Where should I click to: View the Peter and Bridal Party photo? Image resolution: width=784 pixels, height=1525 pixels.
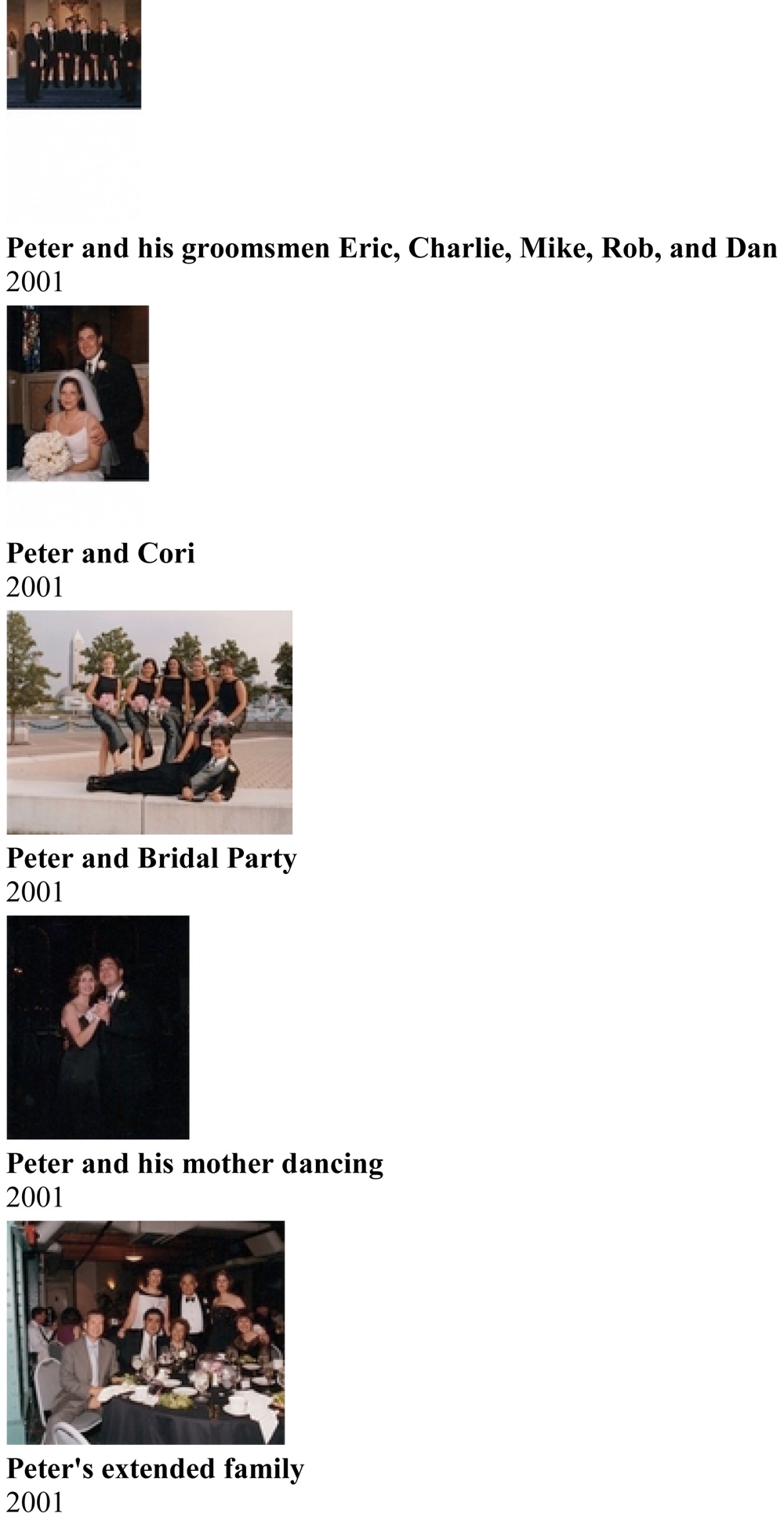coord(149,722)
